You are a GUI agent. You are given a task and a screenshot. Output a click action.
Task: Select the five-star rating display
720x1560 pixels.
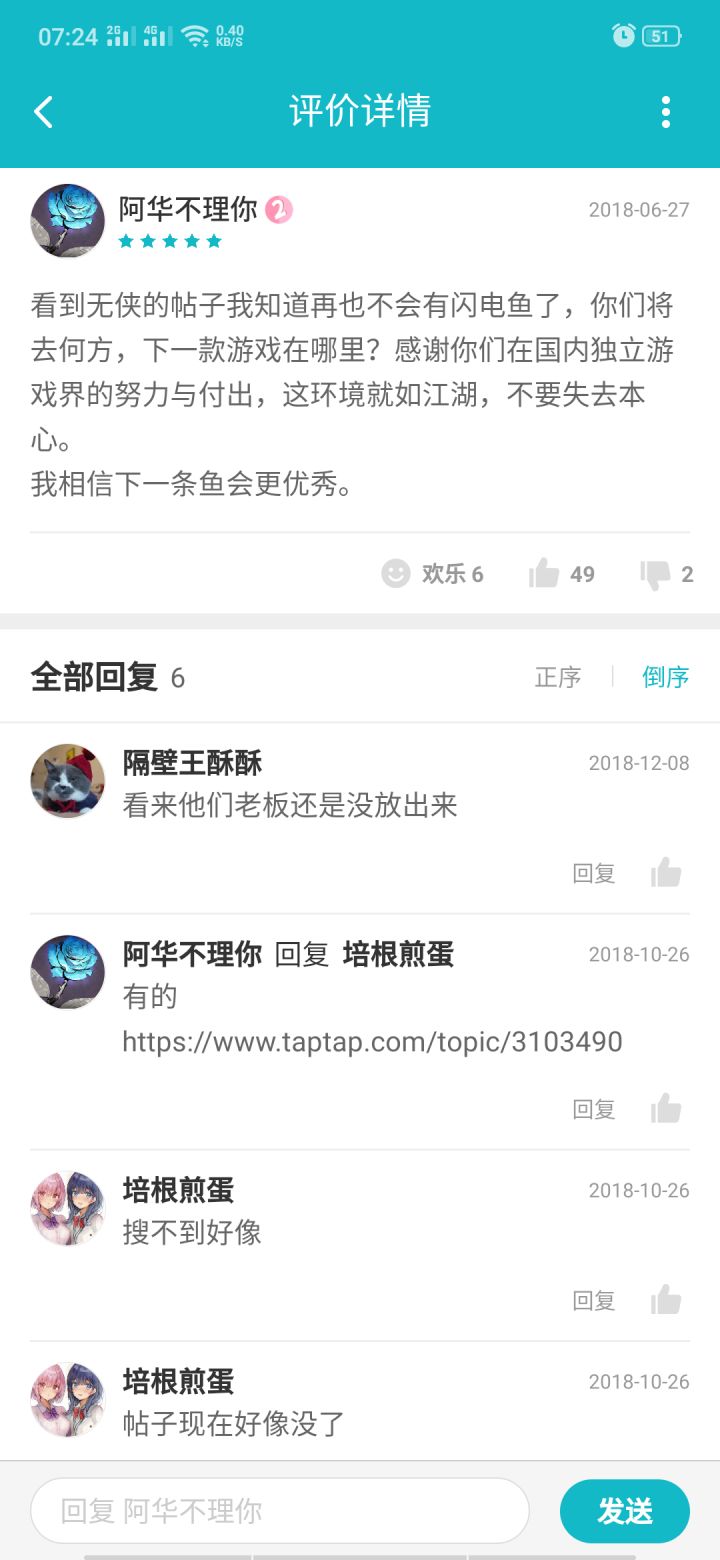(x=170, y=241)
